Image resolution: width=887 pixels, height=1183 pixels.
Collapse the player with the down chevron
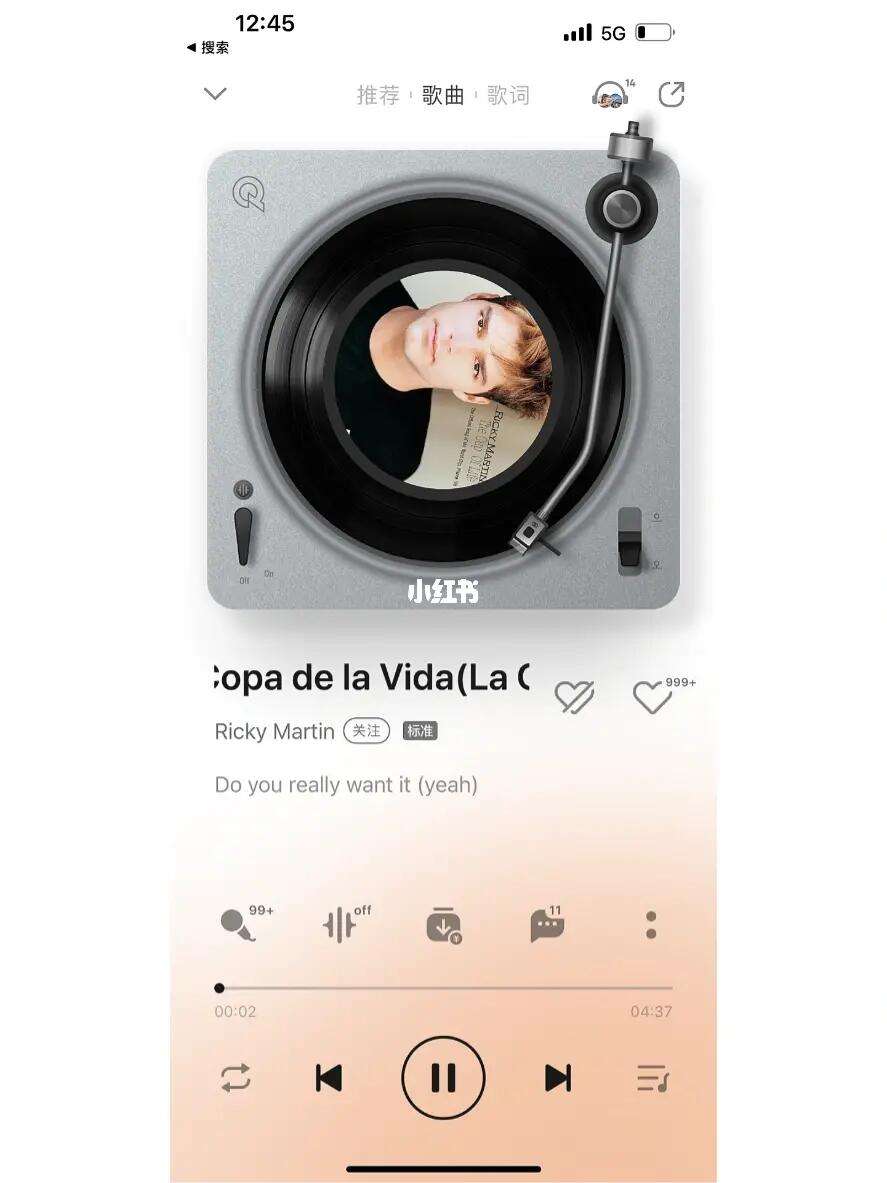(215, 94)
